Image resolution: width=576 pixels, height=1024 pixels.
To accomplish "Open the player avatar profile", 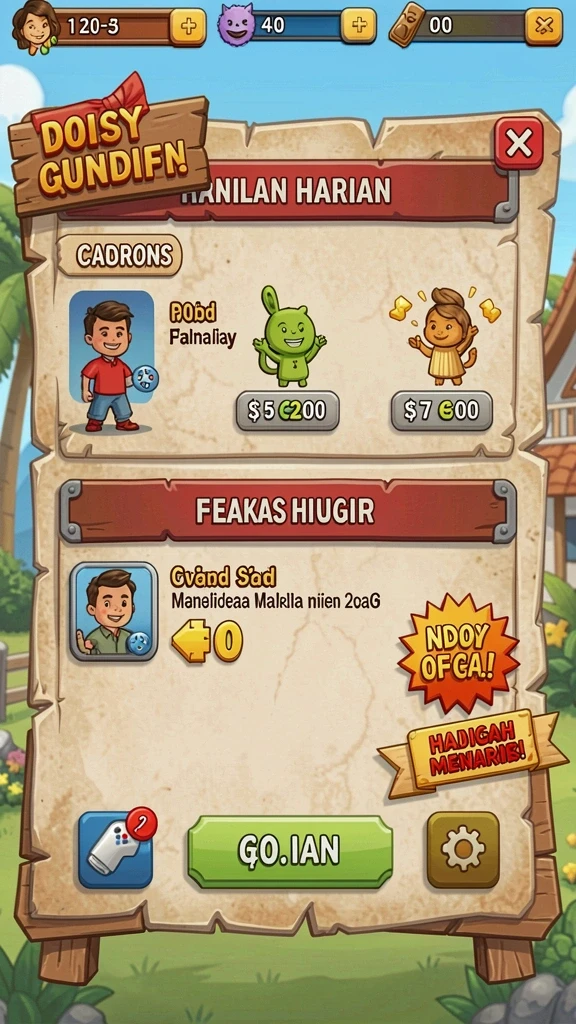I will 35,26.
